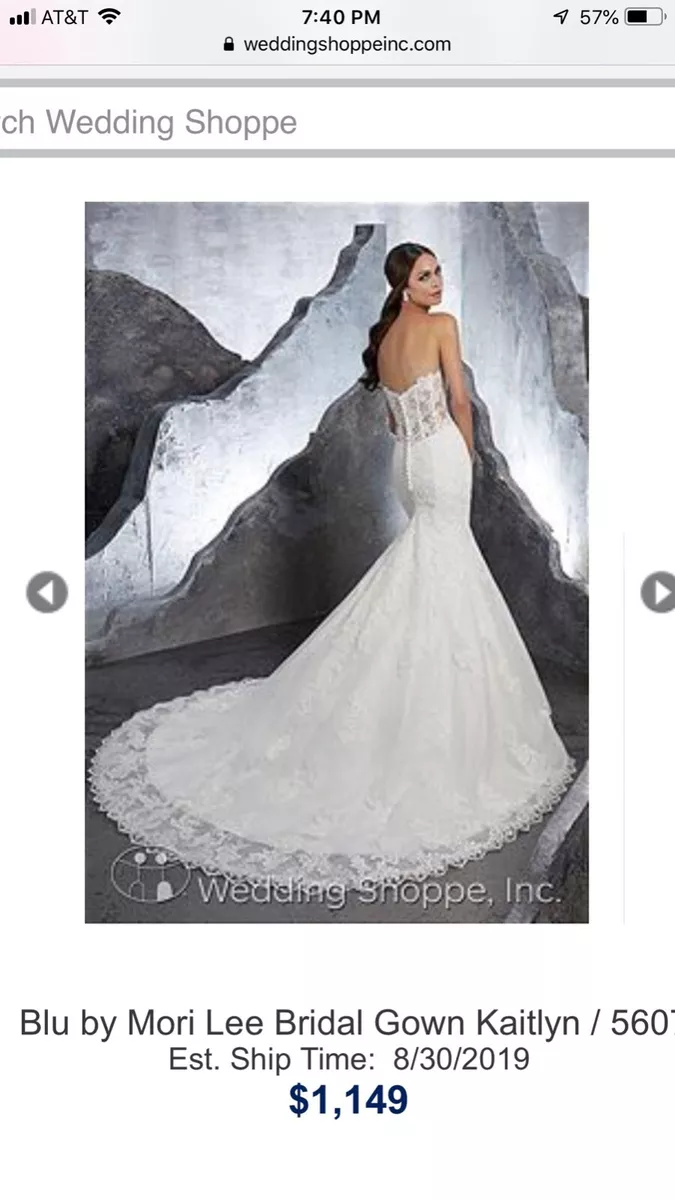The width and height of the screenshot is (675, 1200).
Task: Show the previous gown photo
Action: click(47, 592)
